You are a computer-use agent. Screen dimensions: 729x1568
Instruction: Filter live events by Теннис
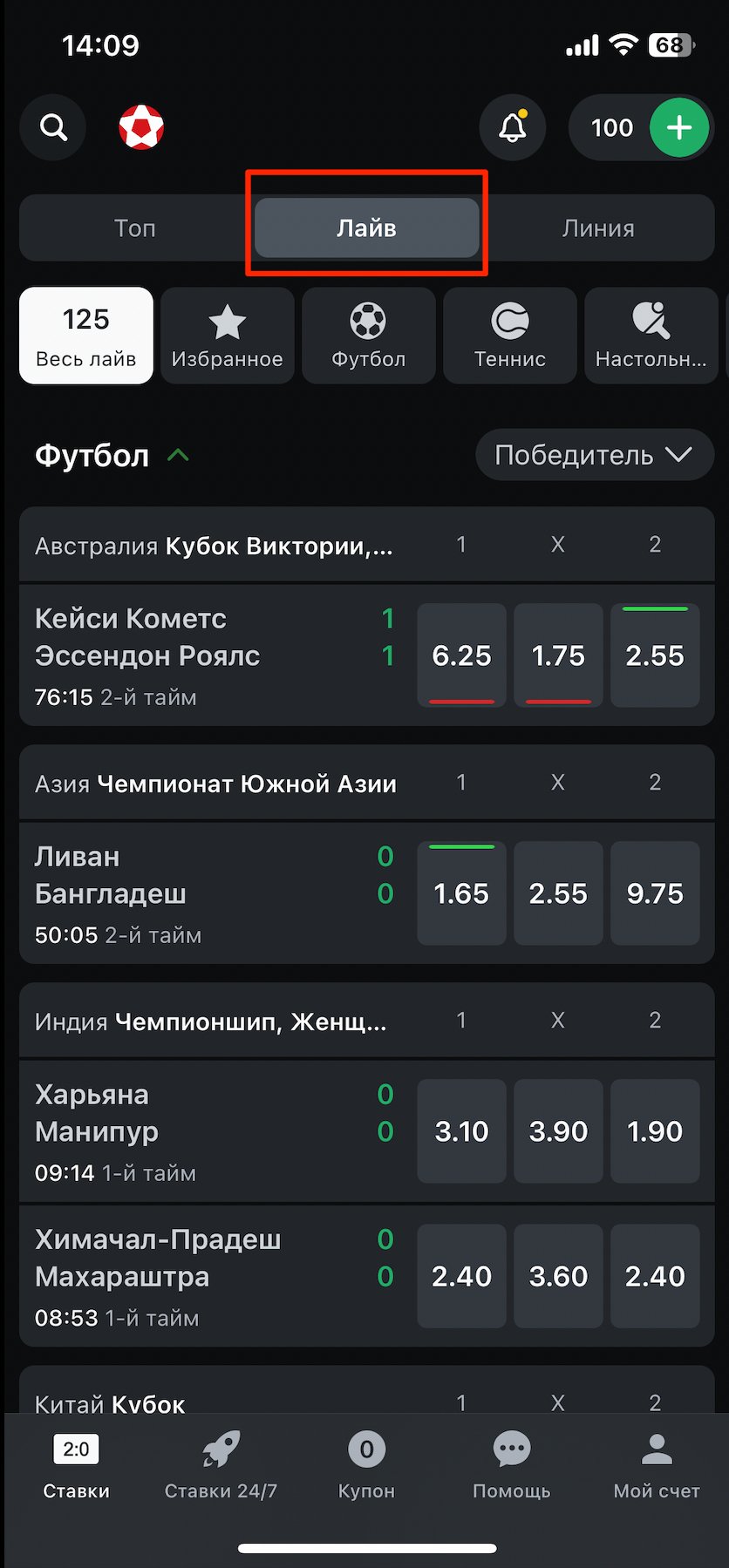[x=510, y=336]
